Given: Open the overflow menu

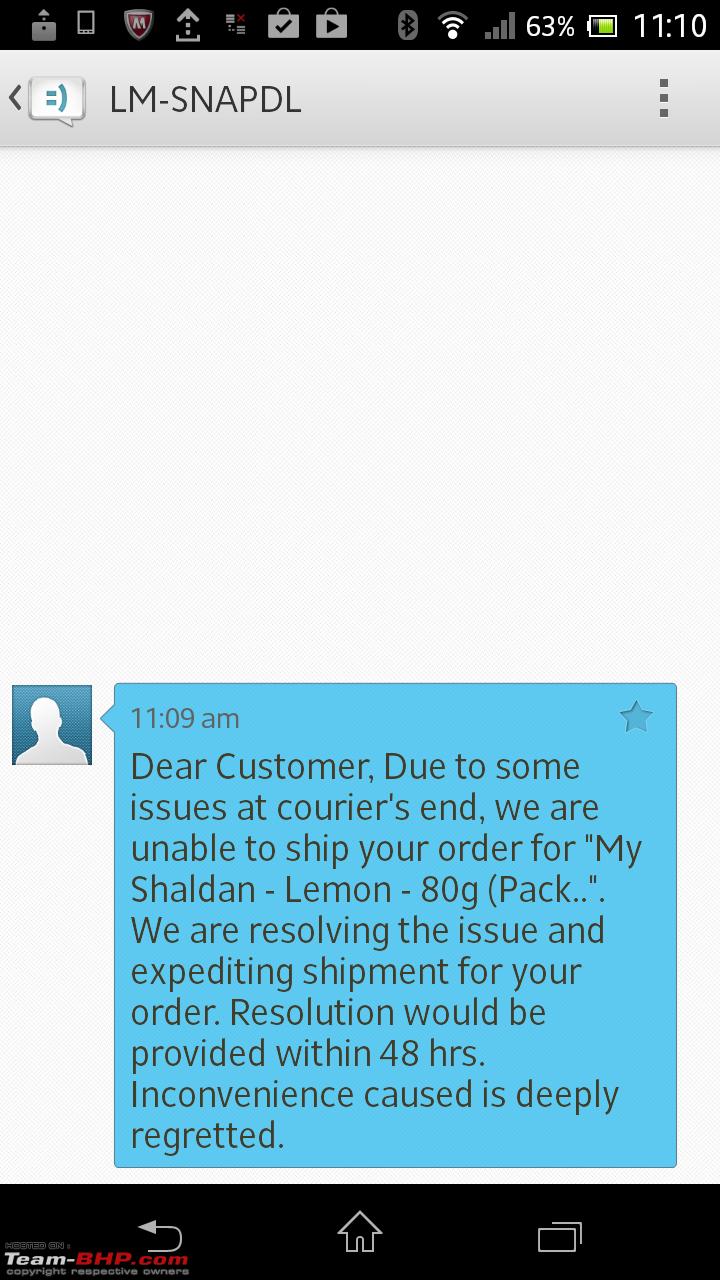Looking at the screenshot, I should point(663,99).
